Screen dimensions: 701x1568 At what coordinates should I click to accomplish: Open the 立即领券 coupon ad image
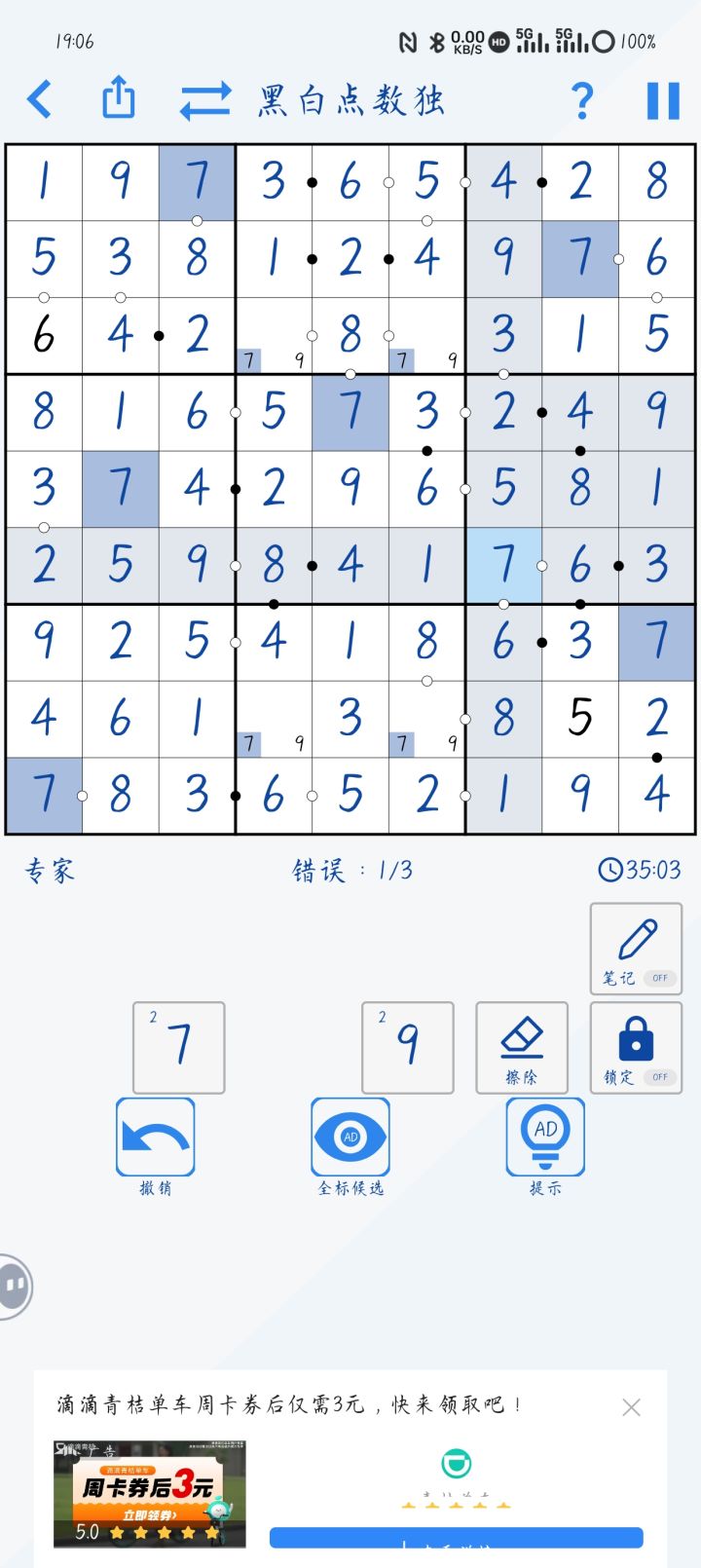pos(150,1494)
